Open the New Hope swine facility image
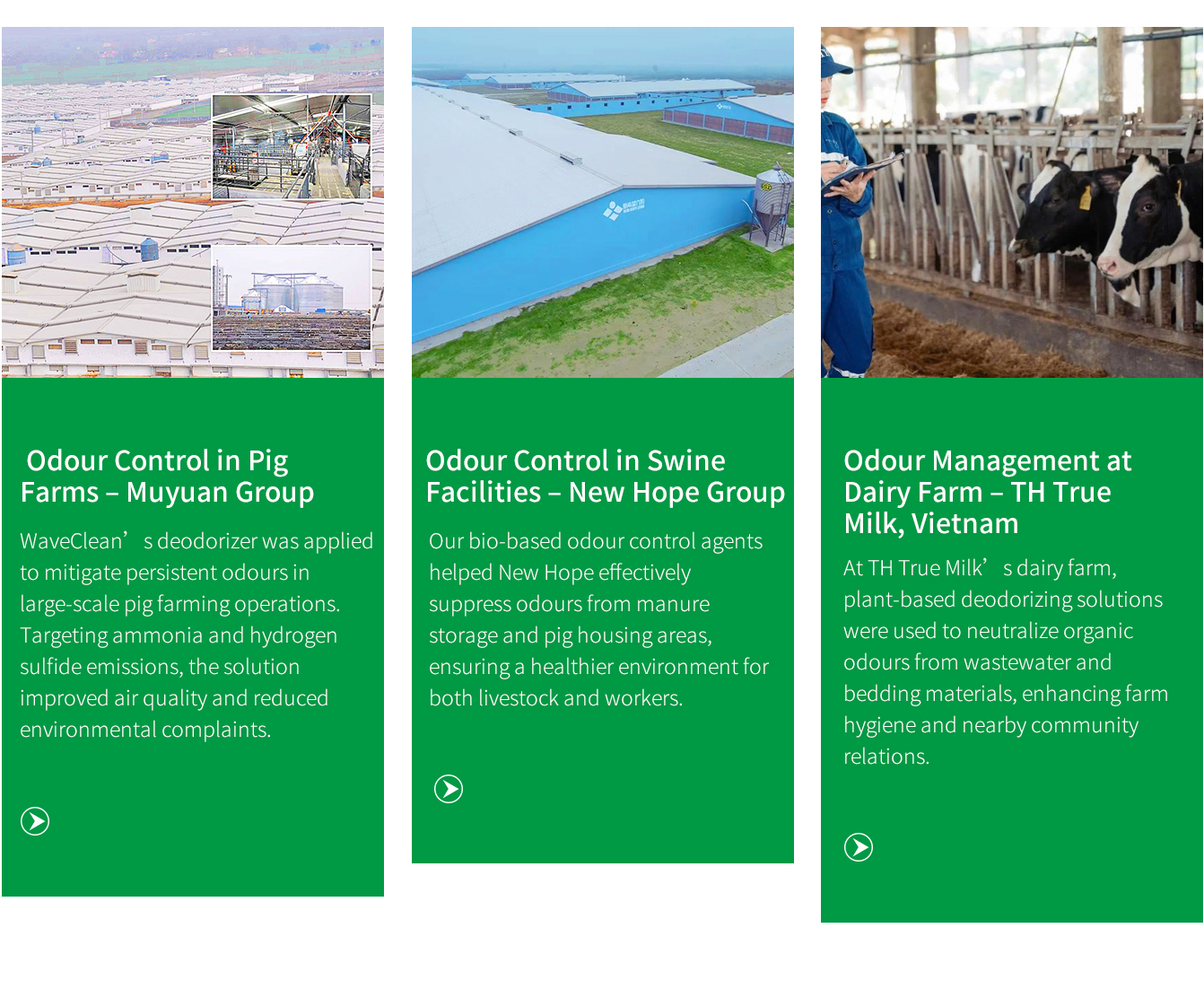Screen dimensions: 1204x998 coord(603,203)
